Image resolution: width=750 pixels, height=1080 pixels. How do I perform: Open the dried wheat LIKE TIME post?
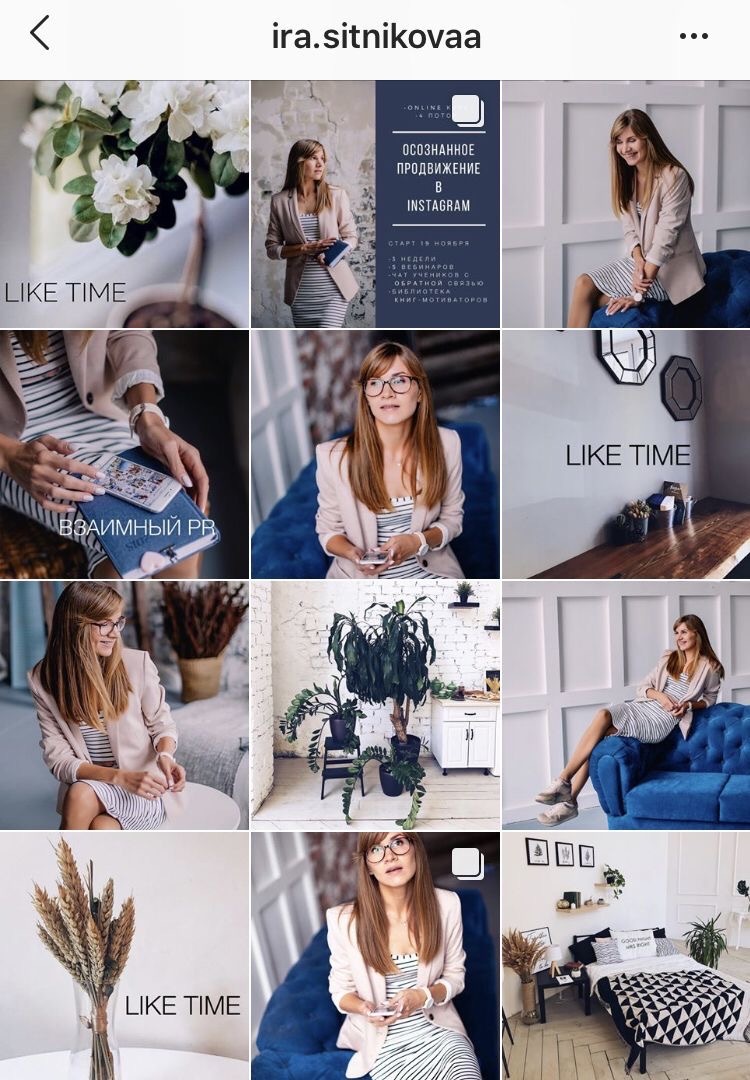click(x=124, y=954)
